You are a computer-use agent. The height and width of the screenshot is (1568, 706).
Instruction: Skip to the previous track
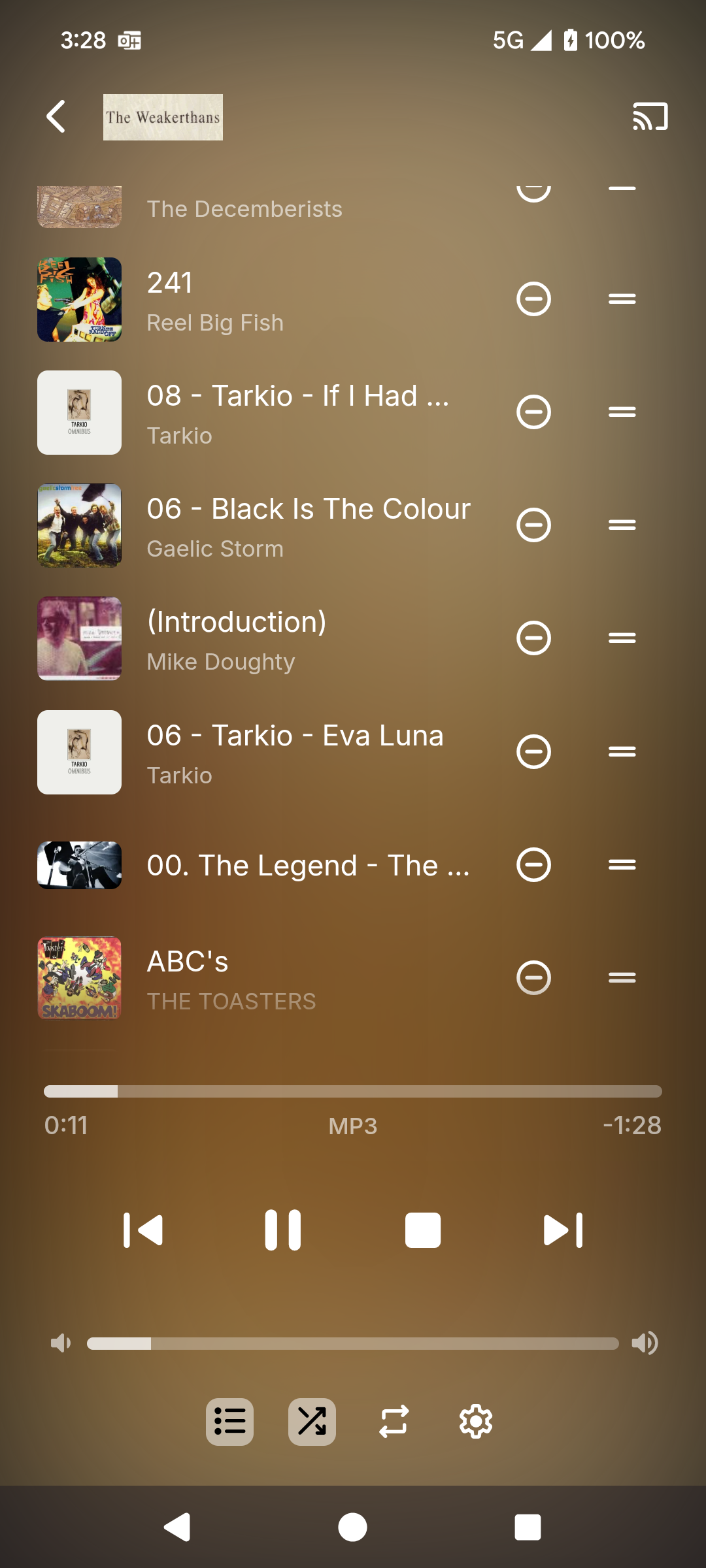(x=143, y=1230)
